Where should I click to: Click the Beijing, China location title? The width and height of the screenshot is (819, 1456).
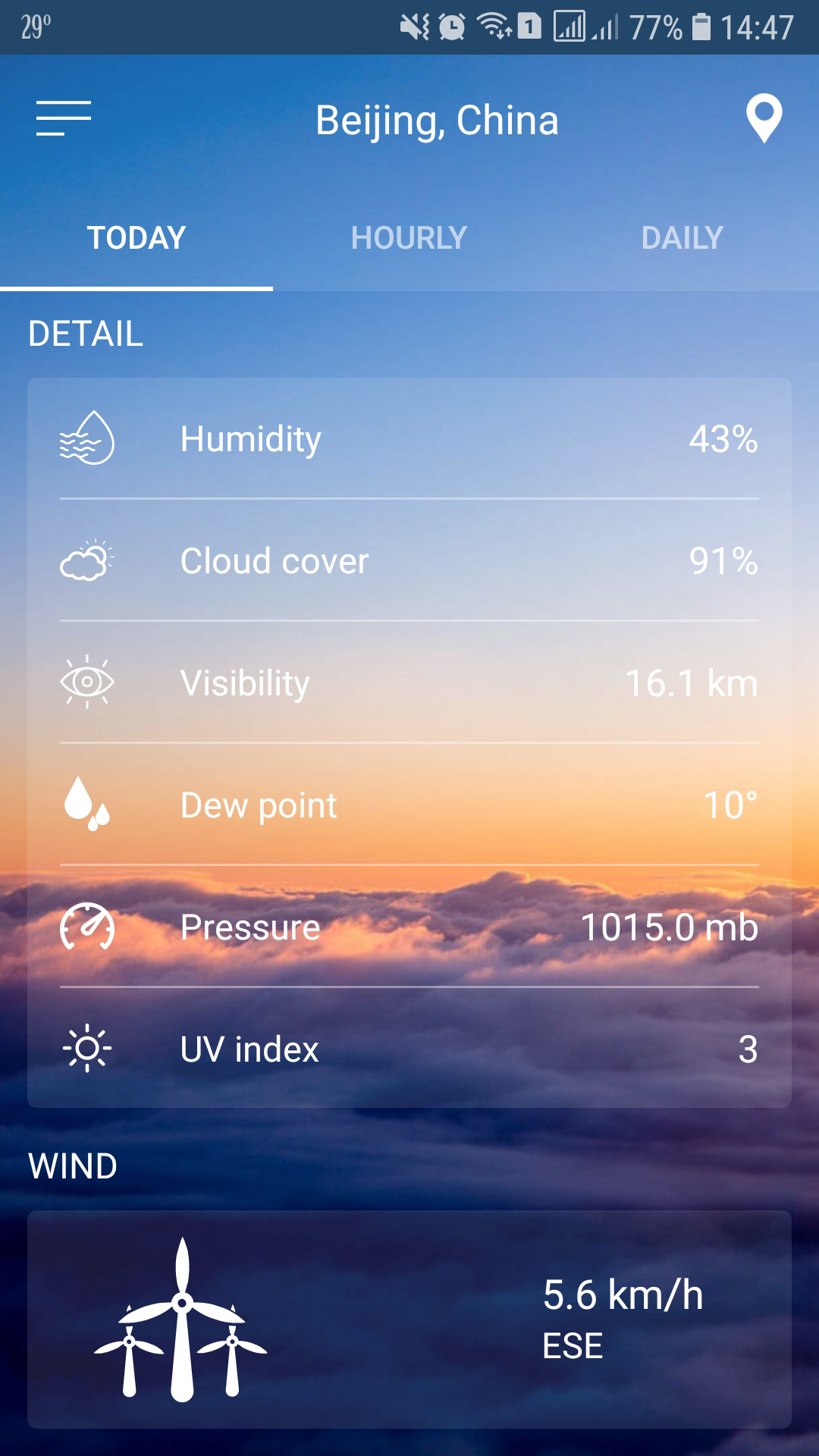coord(438,119)
